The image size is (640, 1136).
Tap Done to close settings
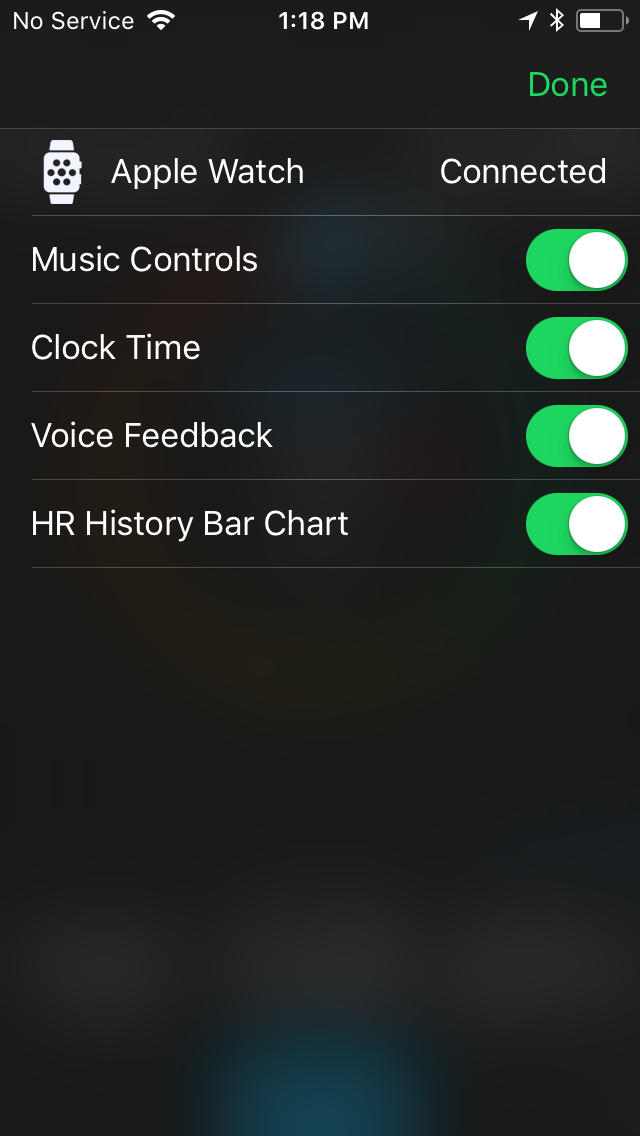coord(567,85)
